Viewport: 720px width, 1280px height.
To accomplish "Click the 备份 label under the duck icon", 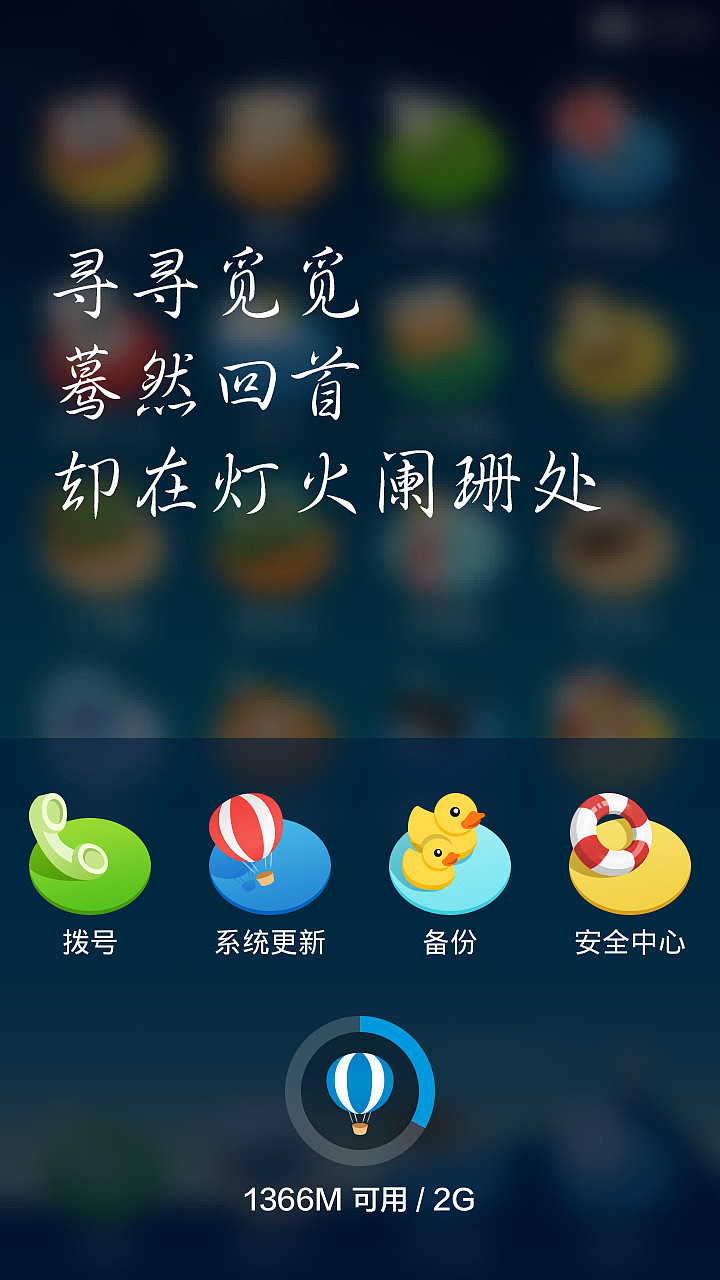I will pyautogui.click(x=448, y=940).
